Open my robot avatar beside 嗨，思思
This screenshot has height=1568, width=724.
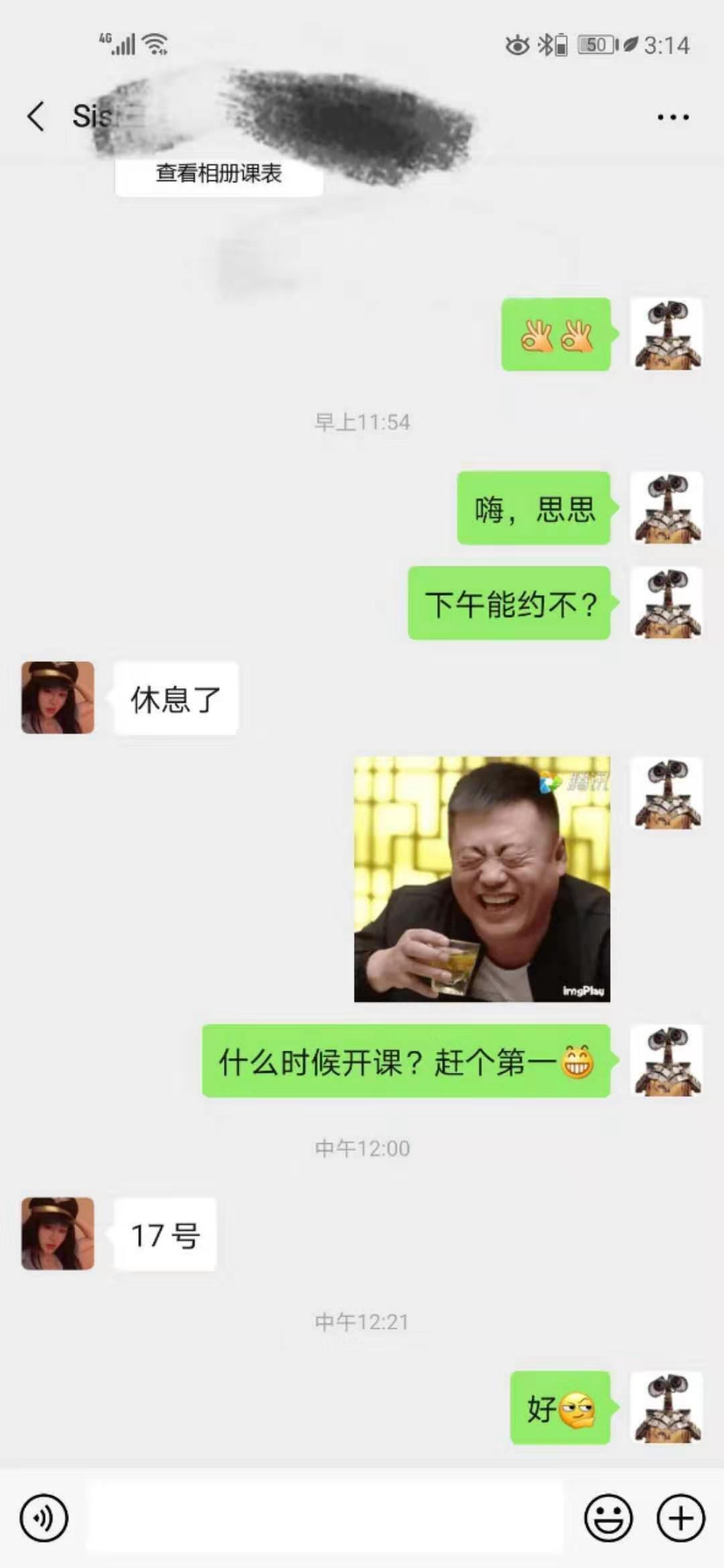(667, 507)
